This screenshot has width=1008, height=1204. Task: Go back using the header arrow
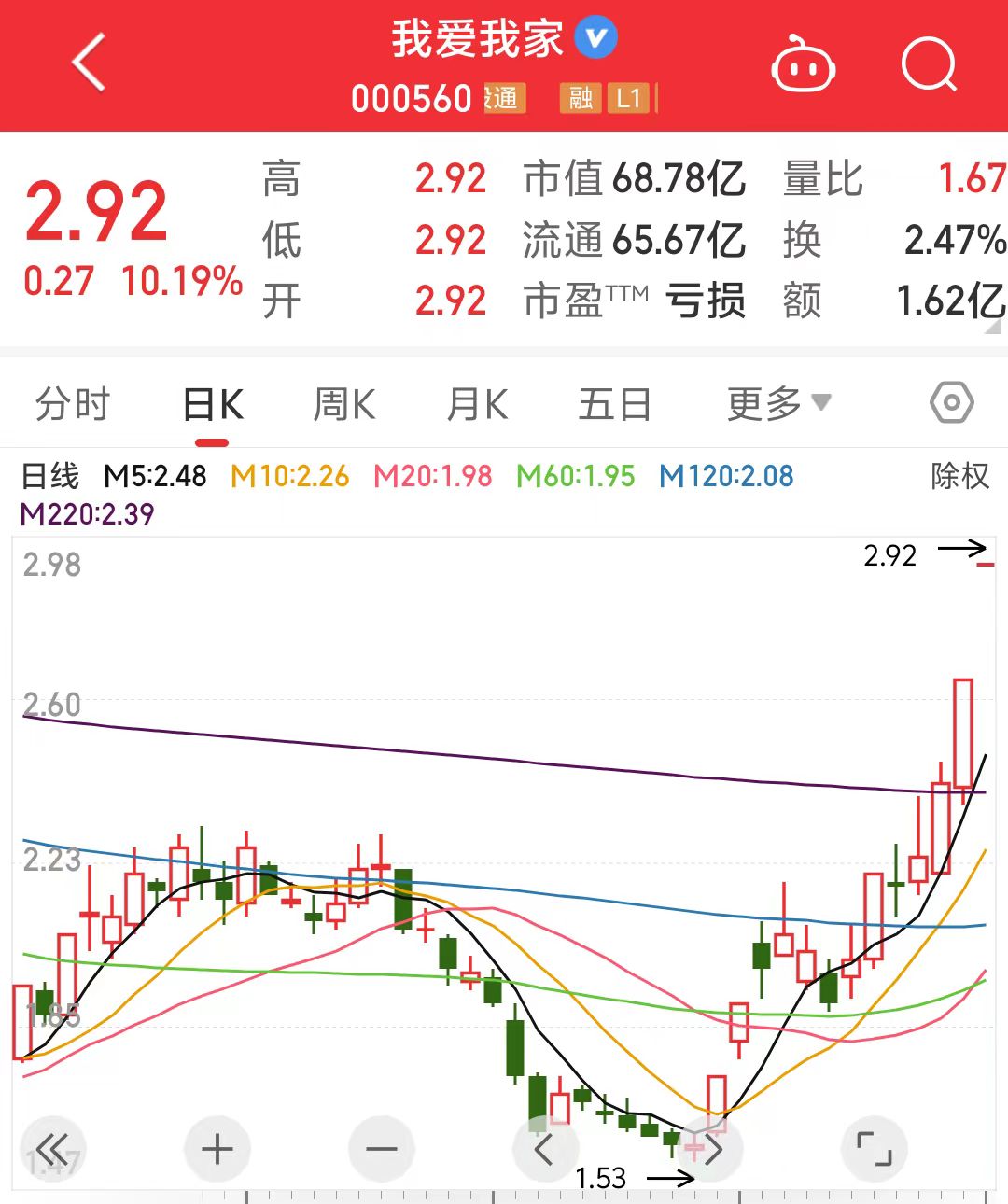(90, 63)
